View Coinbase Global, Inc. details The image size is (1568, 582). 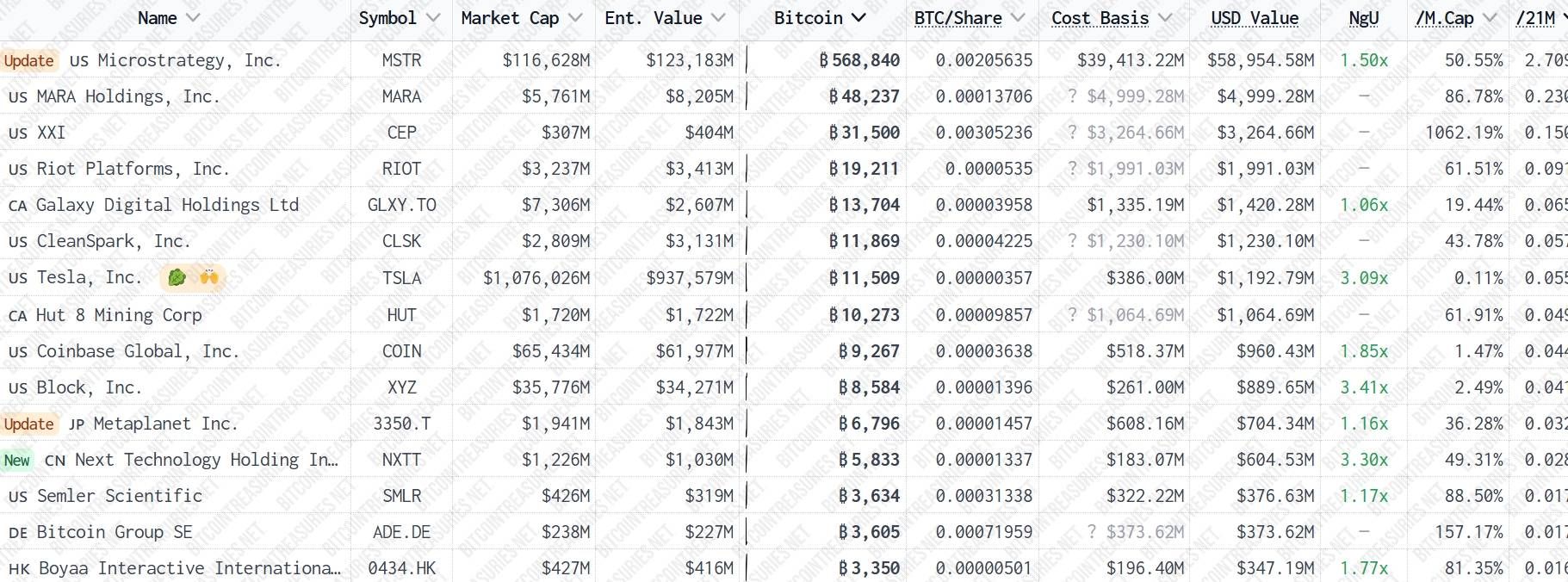[137, 351]
